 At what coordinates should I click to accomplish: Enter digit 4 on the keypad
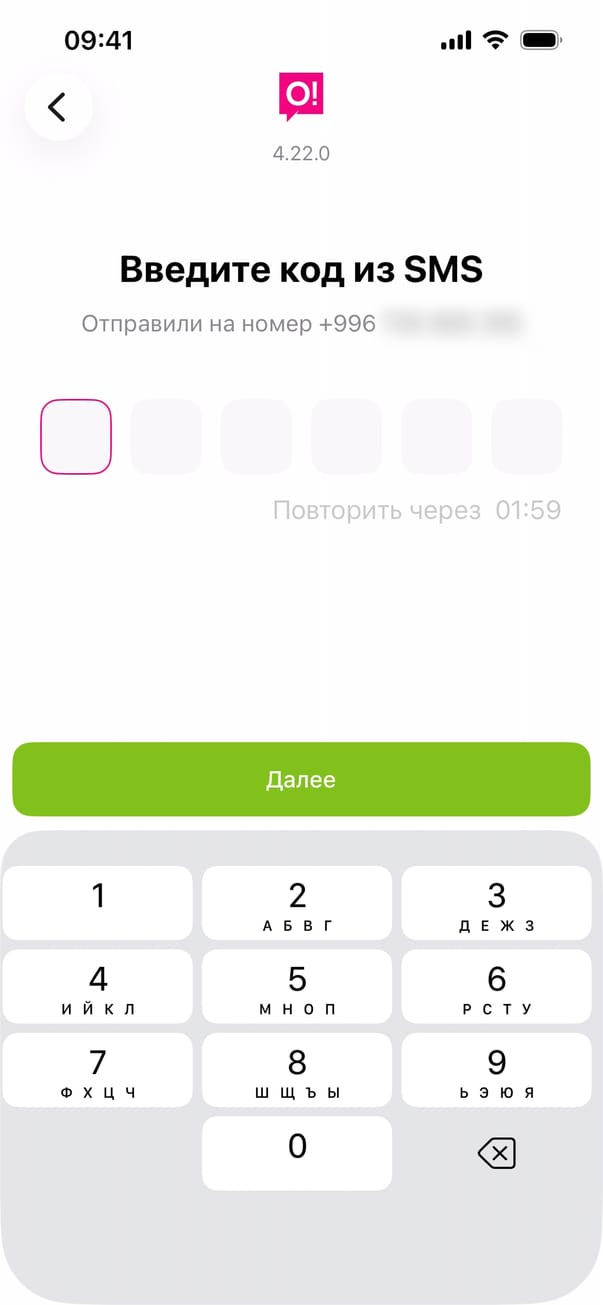[98, 986]
